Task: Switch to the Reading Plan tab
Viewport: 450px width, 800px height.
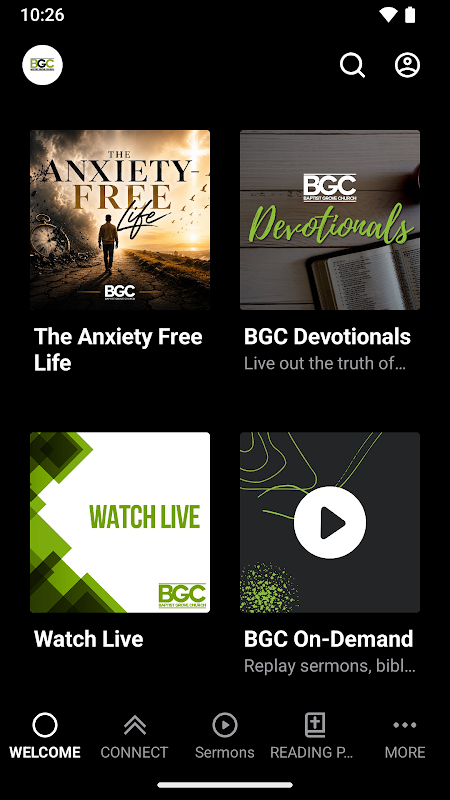Action: point(315,736)
